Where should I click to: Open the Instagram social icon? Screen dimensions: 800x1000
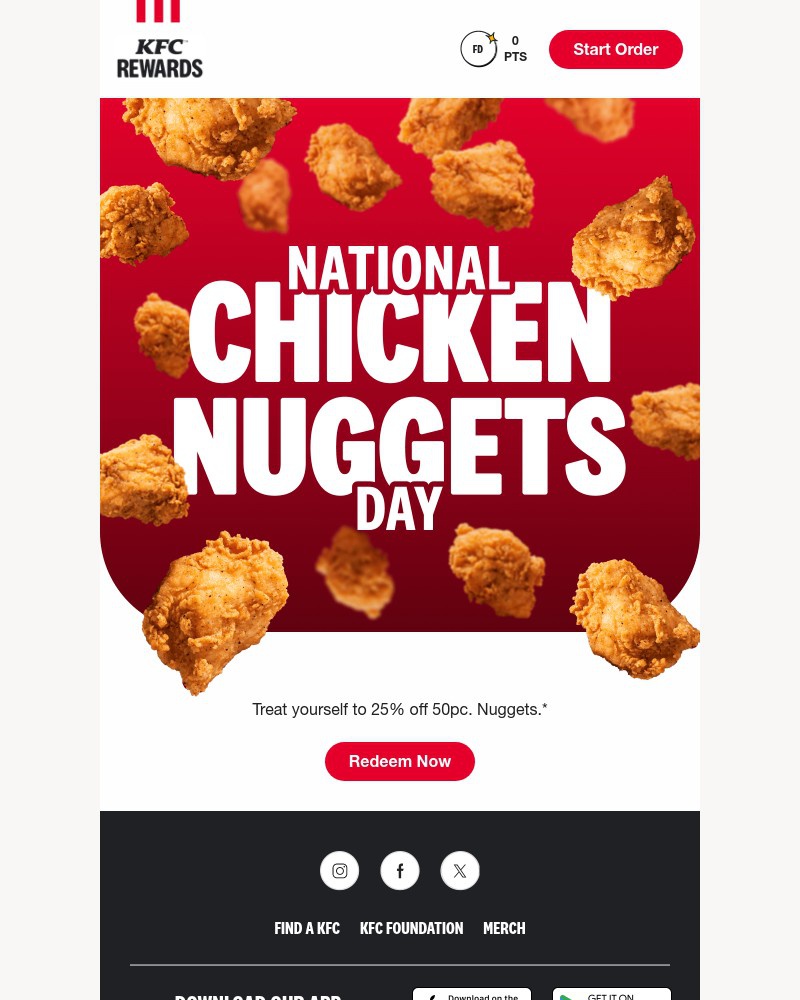pyautogui.click(x=340, y=871)
